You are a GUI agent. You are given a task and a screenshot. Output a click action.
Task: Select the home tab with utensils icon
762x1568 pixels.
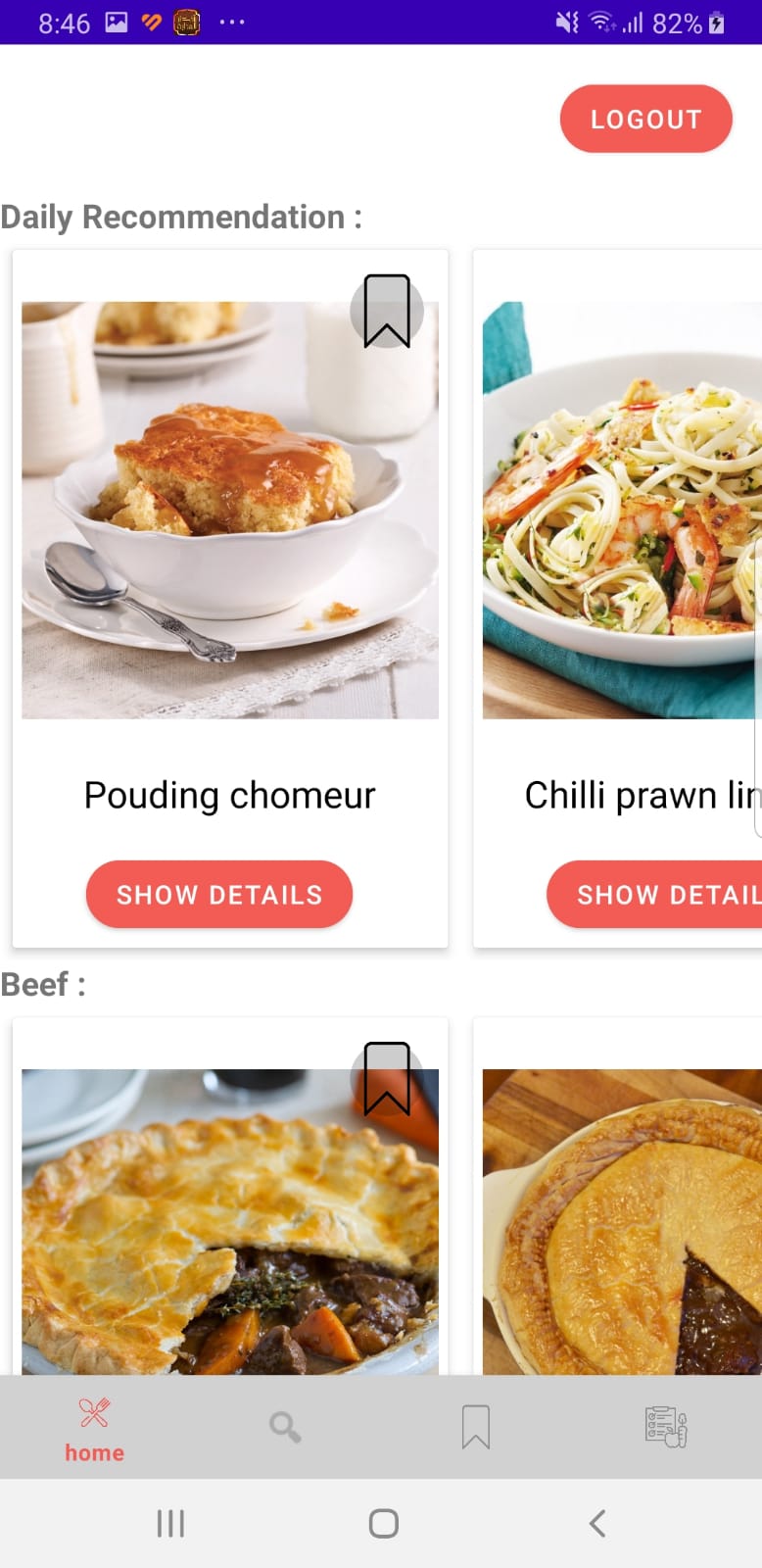pyautogui.click(x=93, y=1427)
